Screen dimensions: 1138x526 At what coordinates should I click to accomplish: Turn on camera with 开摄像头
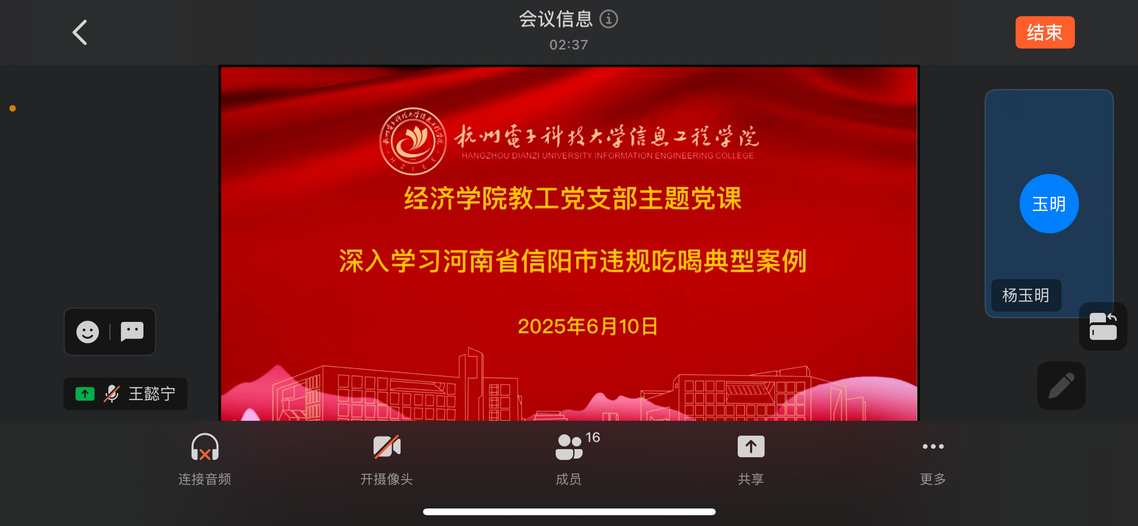click(x=387, y=459)
